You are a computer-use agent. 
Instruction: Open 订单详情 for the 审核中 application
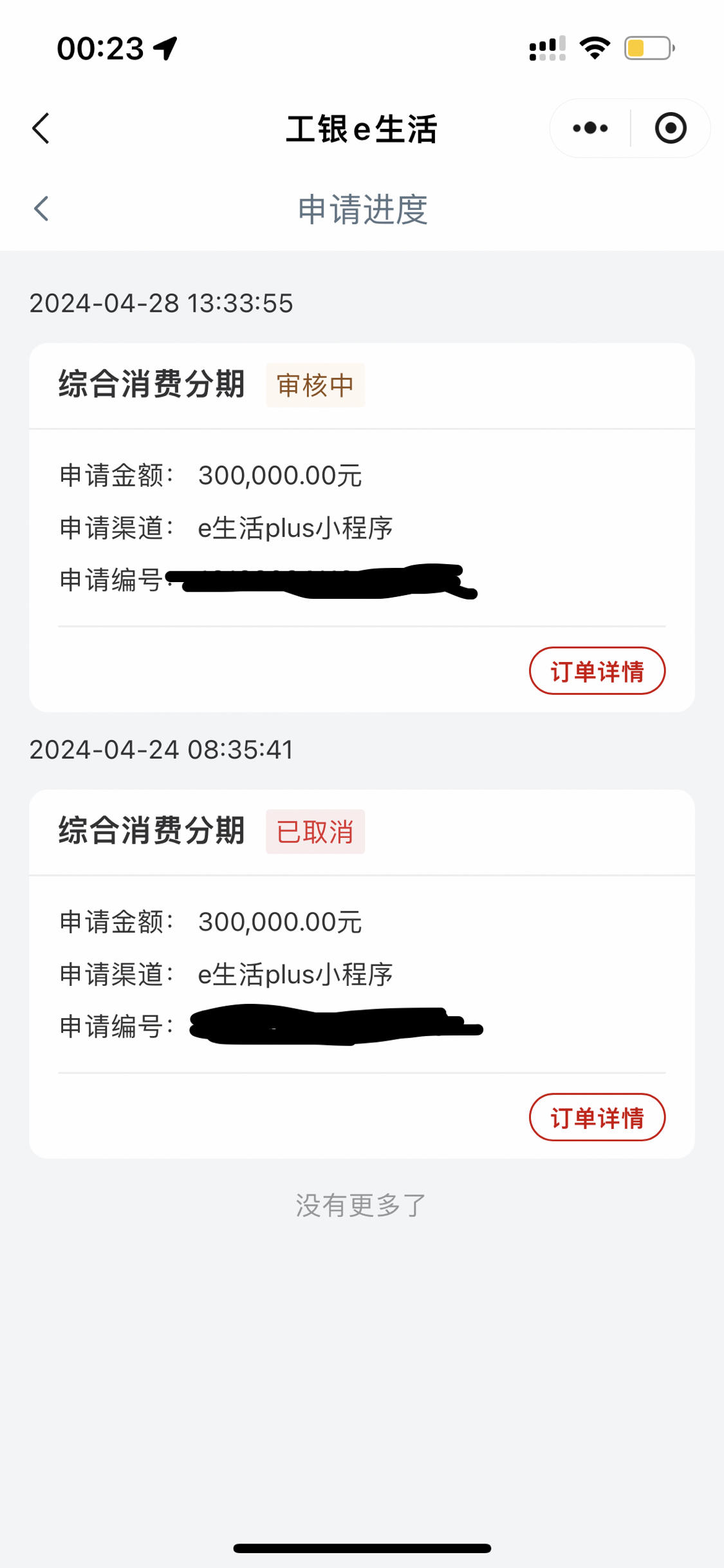tap(597, 671)
